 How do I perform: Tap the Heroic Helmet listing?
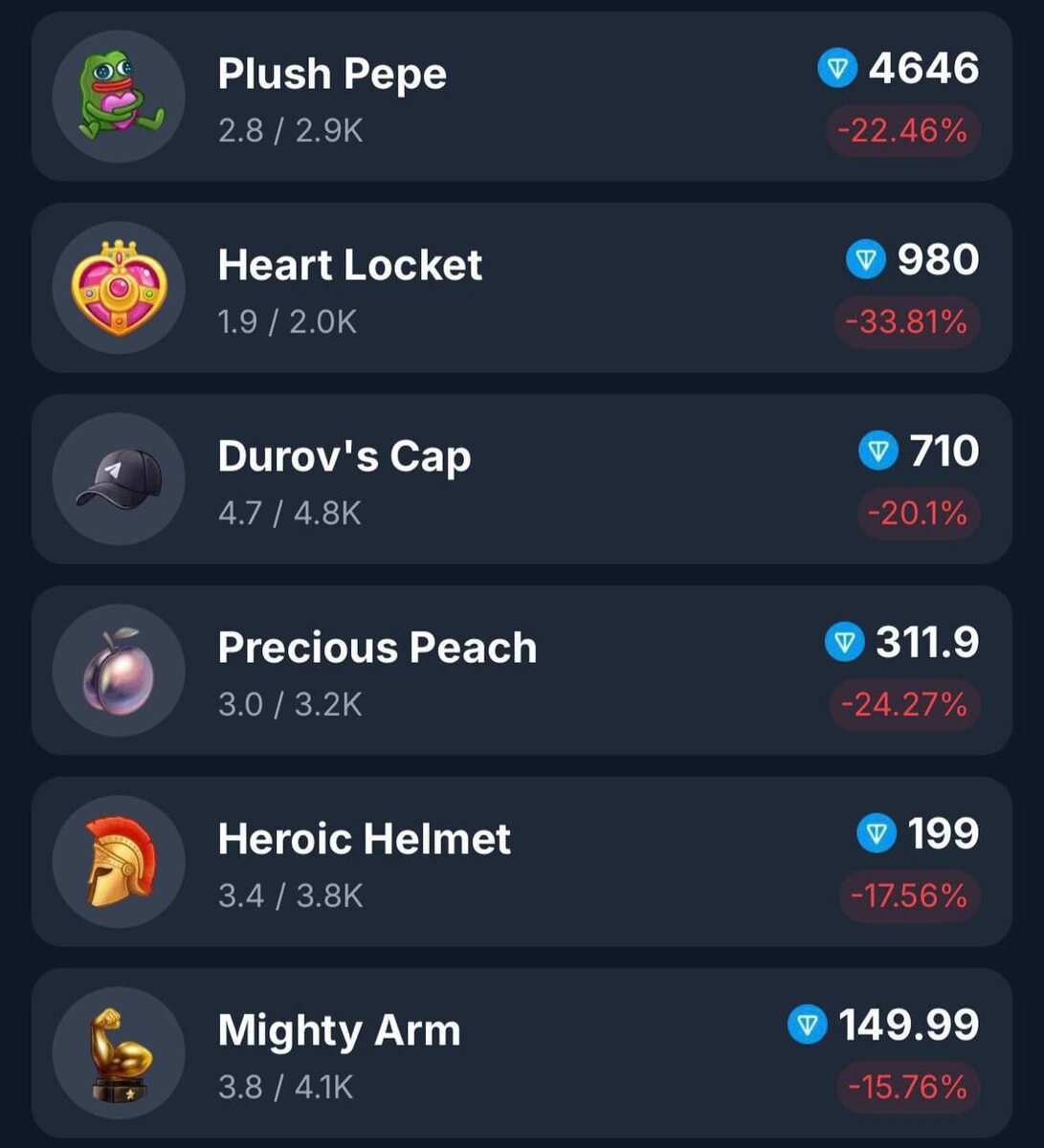click(x=522, y=862)
